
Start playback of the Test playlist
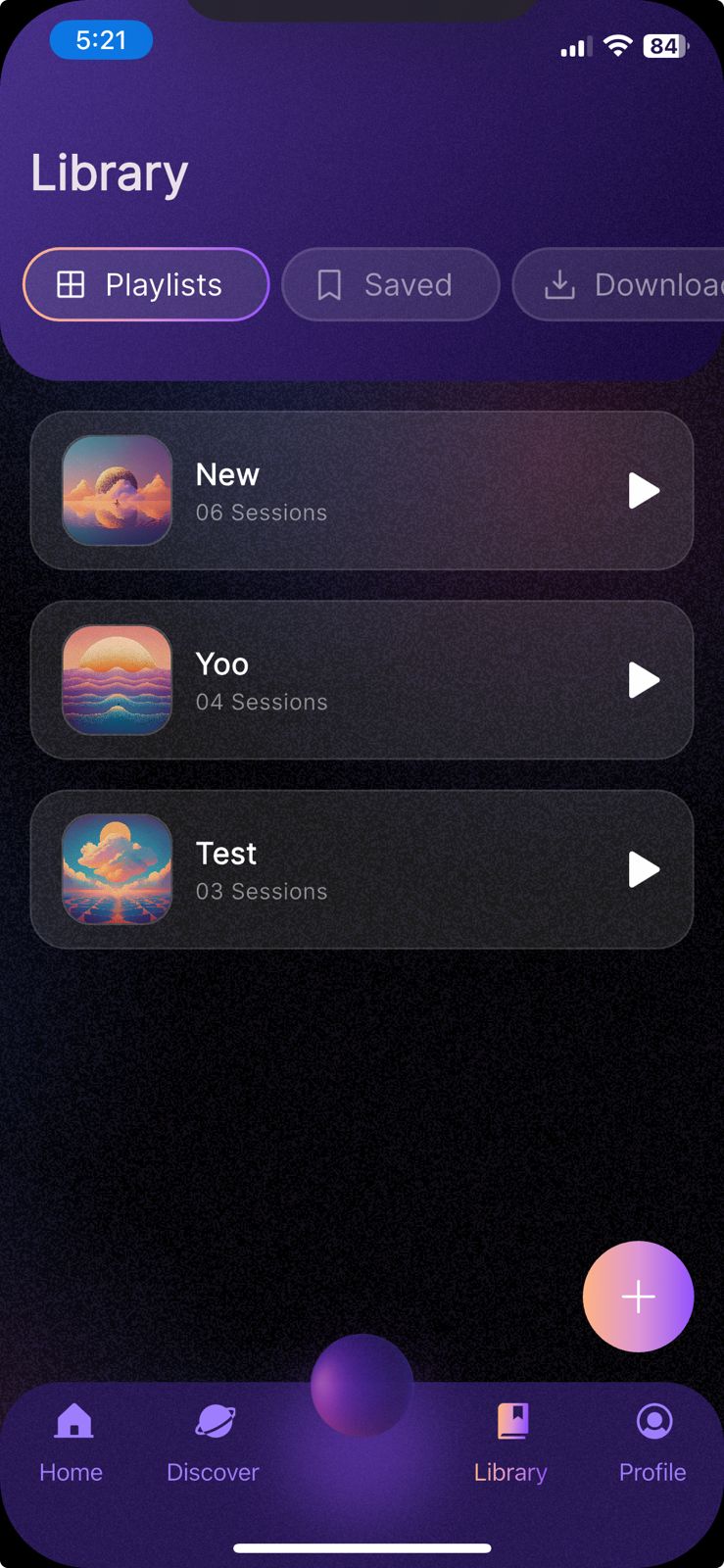tap(644, 869)
